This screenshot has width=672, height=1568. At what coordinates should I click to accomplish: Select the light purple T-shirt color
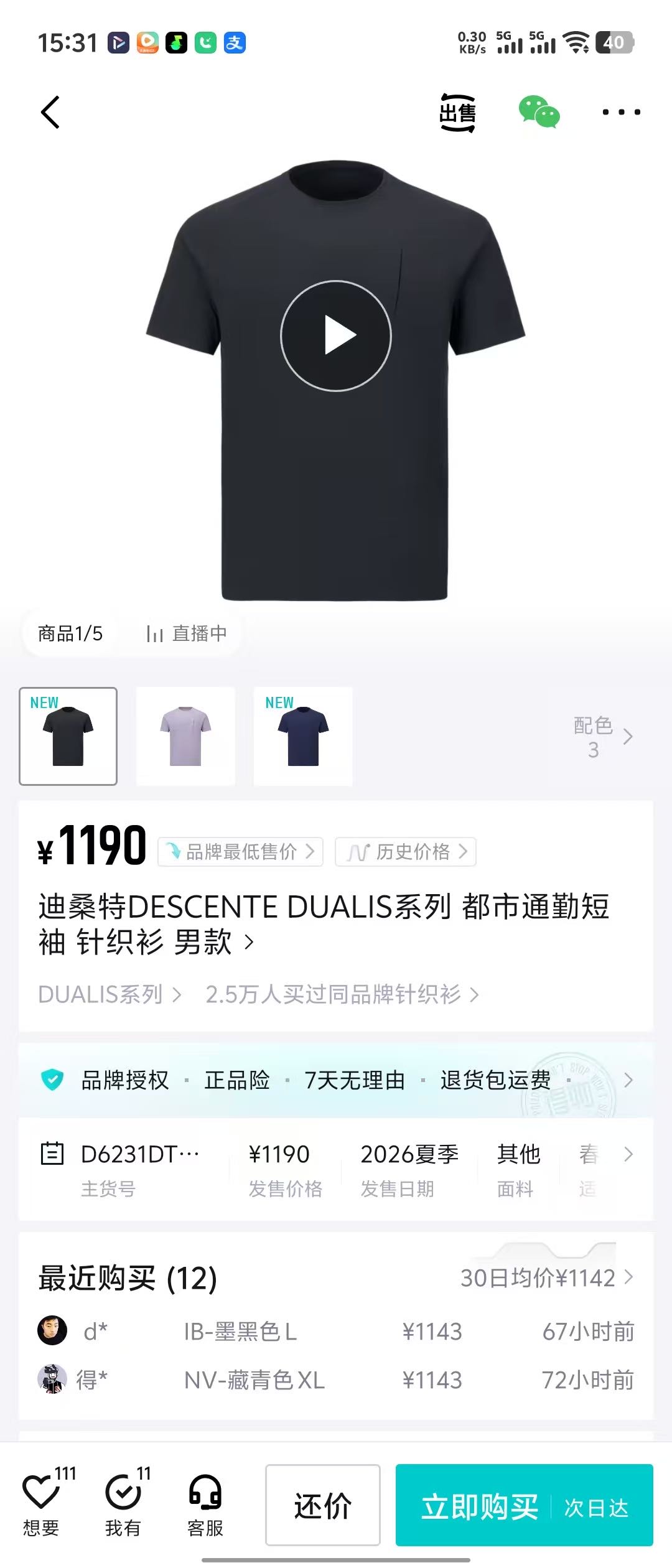[x=185, y=736]
